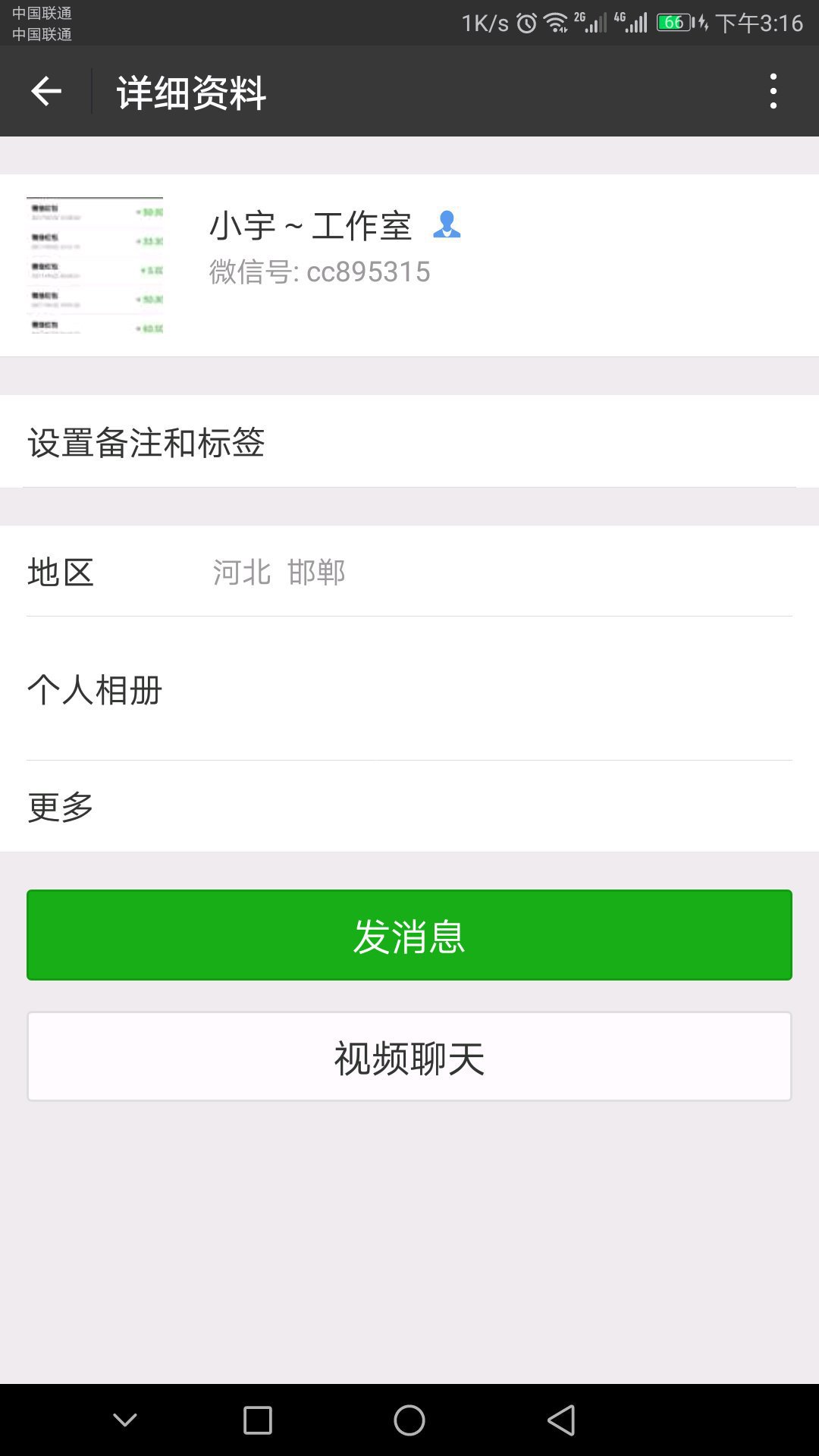Start 视频聊天 video chat
Viewport: 819px width, 1456px height.
(x=409, y=1056)
